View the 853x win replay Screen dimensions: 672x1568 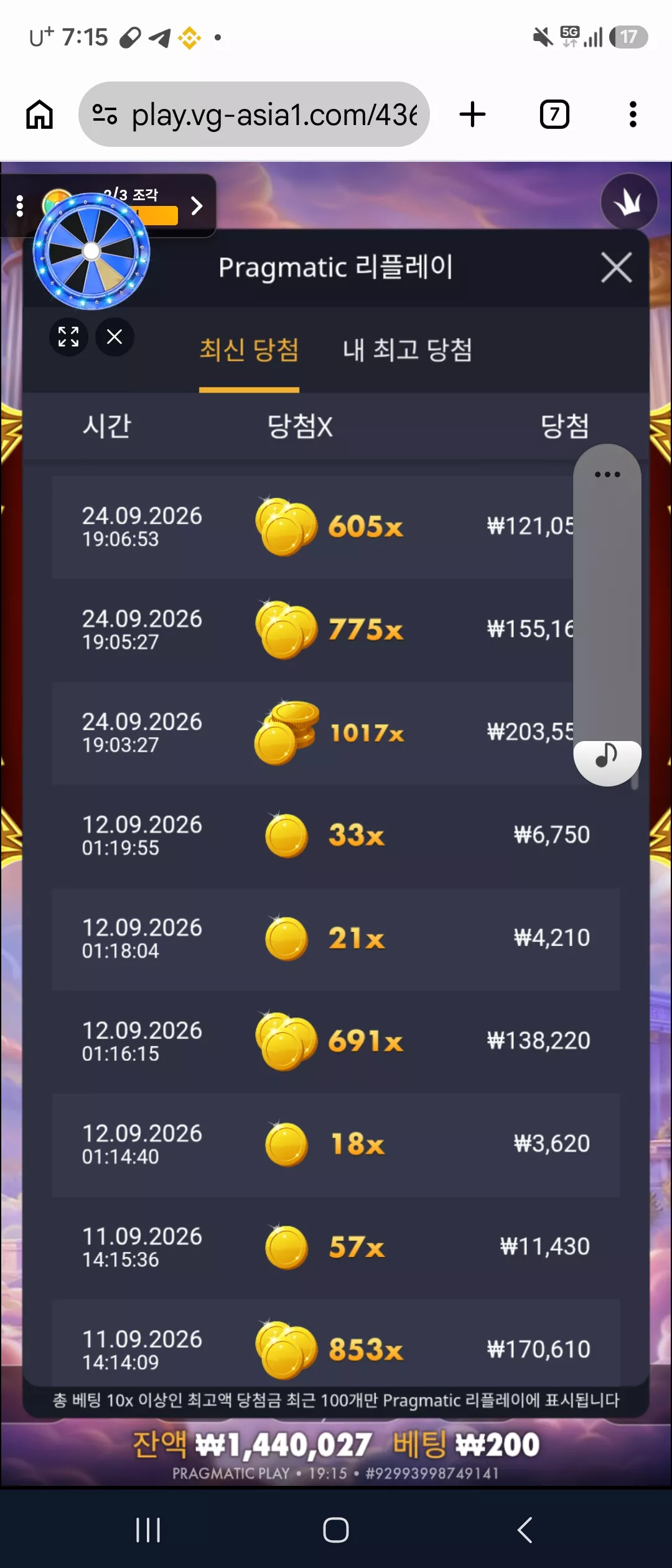click(x=336, y=1344)
